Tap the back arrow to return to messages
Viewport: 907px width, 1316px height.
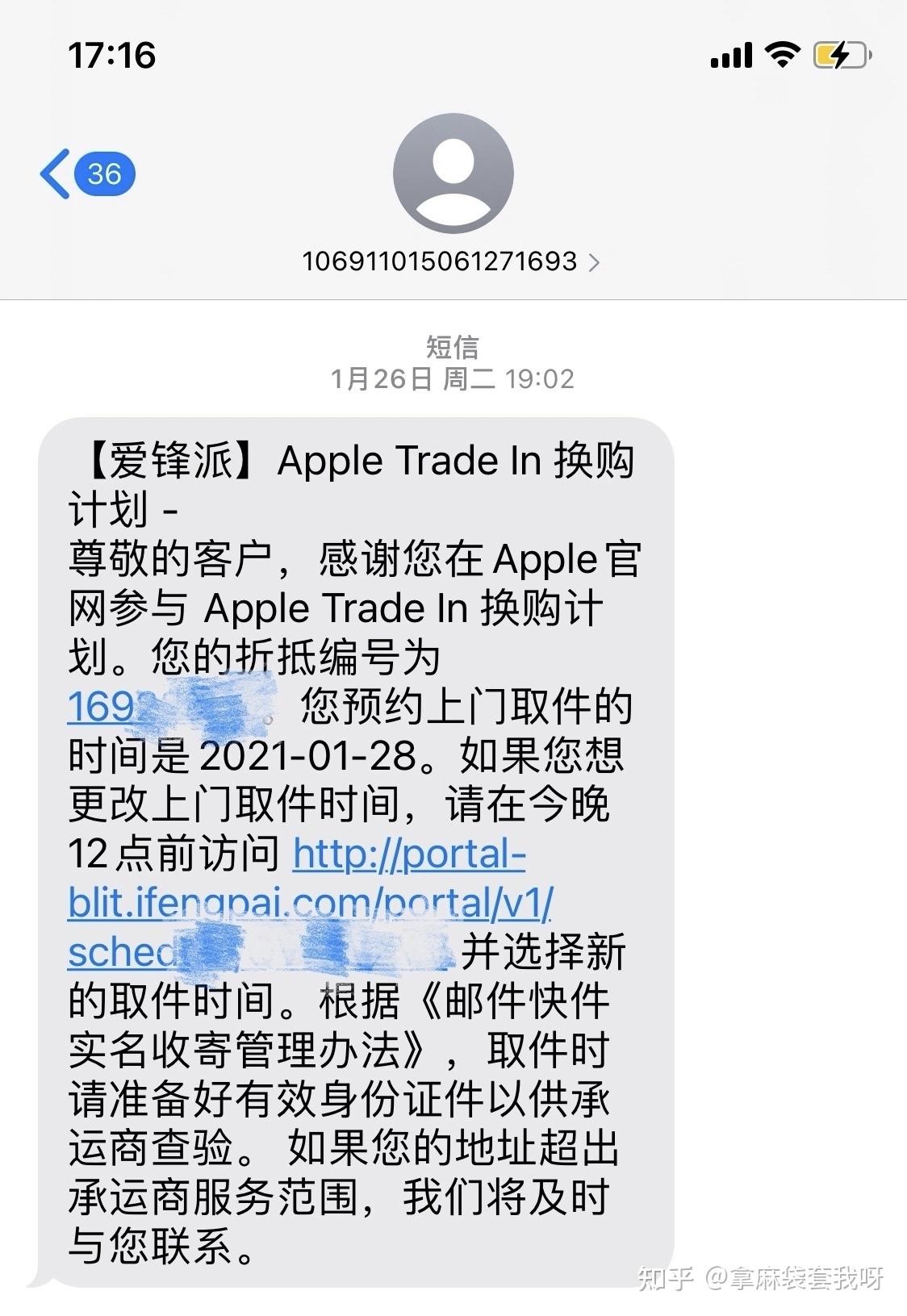(x=56, y=171)
